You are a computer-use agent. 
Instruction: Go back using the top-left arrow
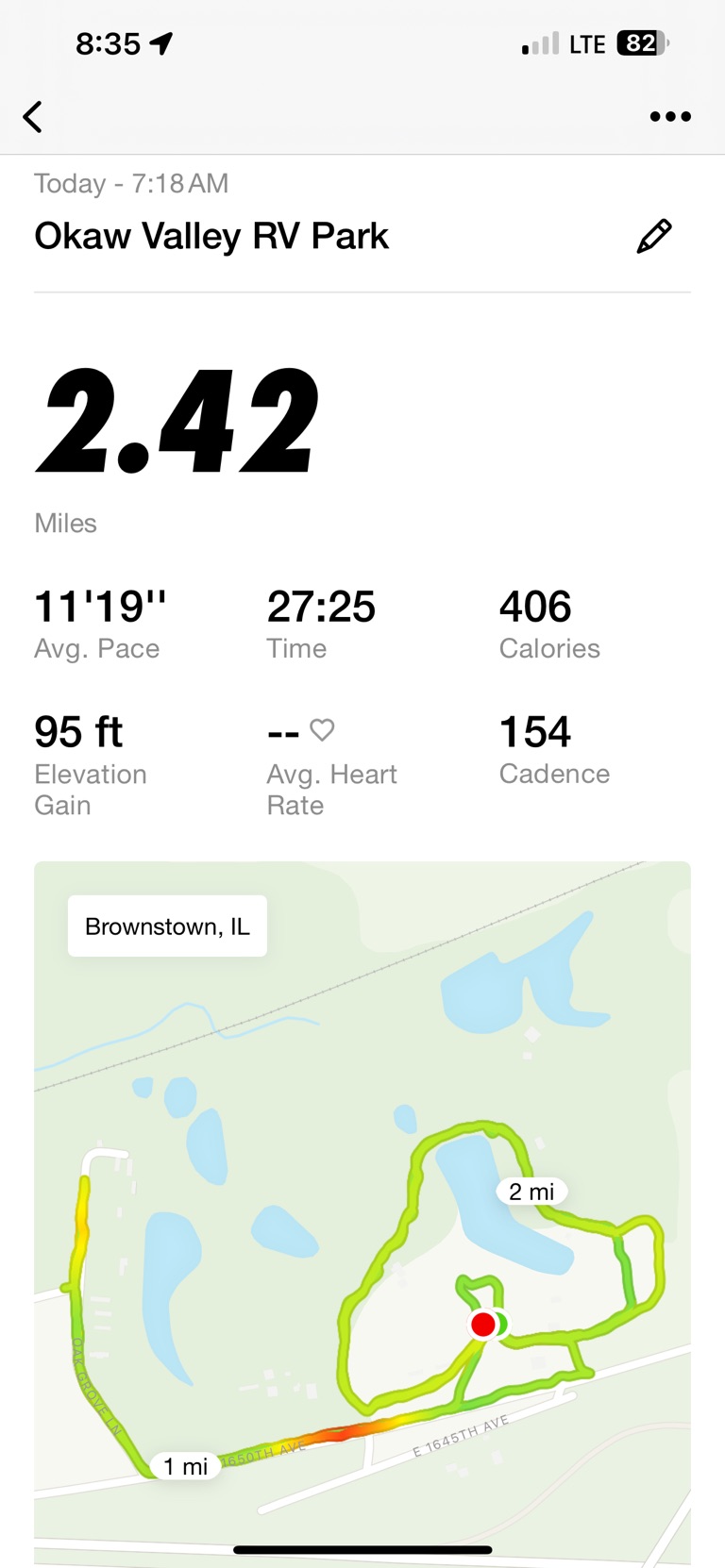[x=33, y=117]
